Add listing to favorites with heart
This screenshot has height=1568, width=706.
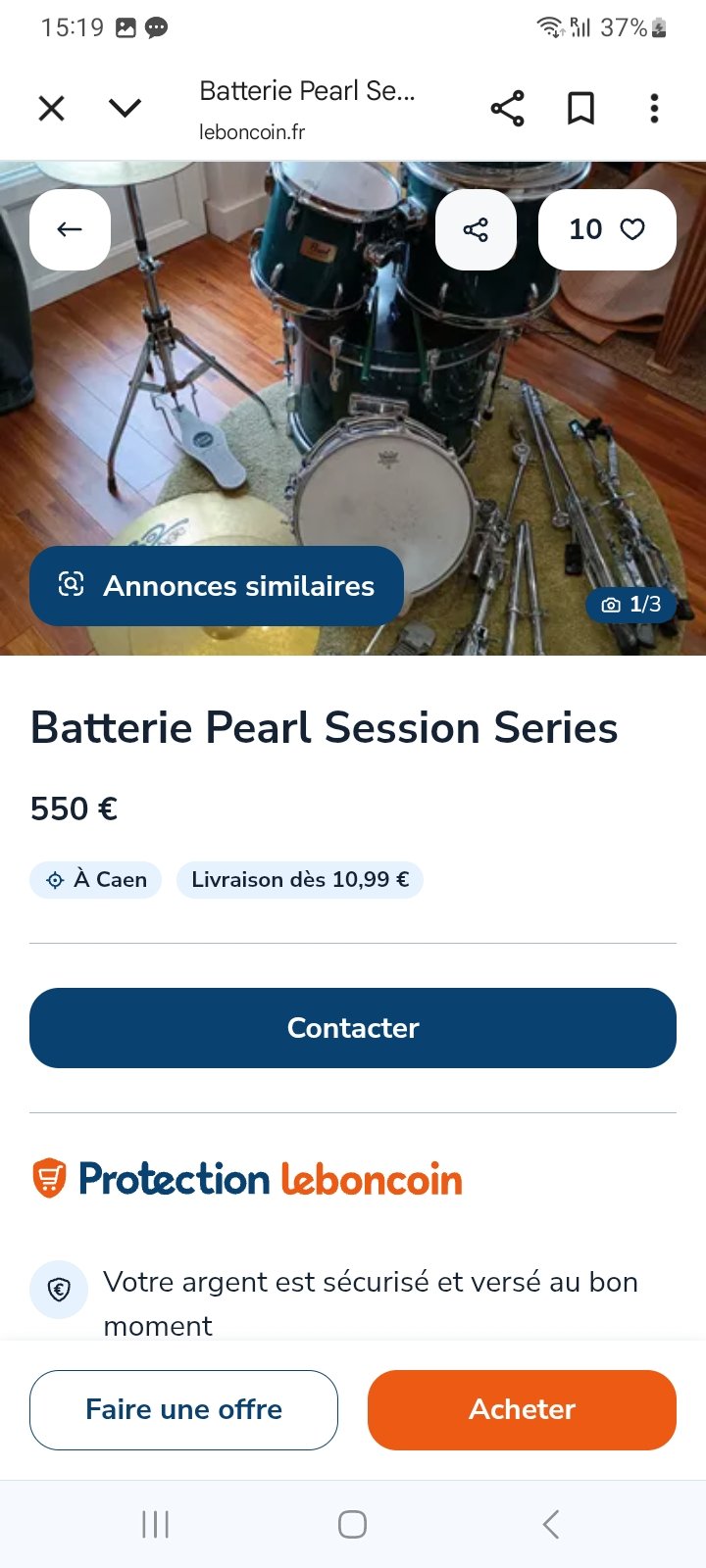coord(607,229)
